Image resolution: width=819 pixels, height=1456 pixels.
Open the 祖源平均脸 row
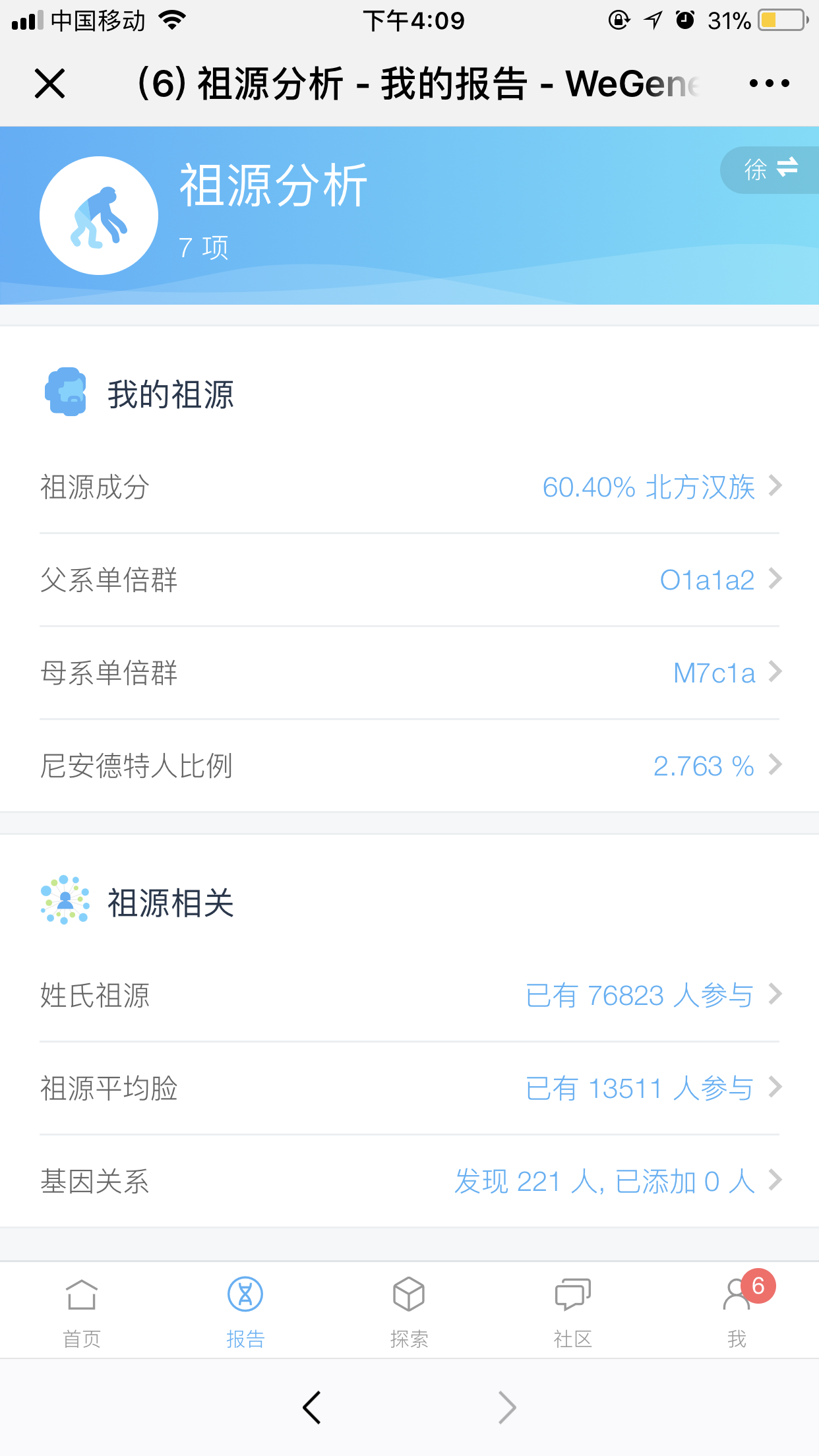click(x=409, y=1088)
